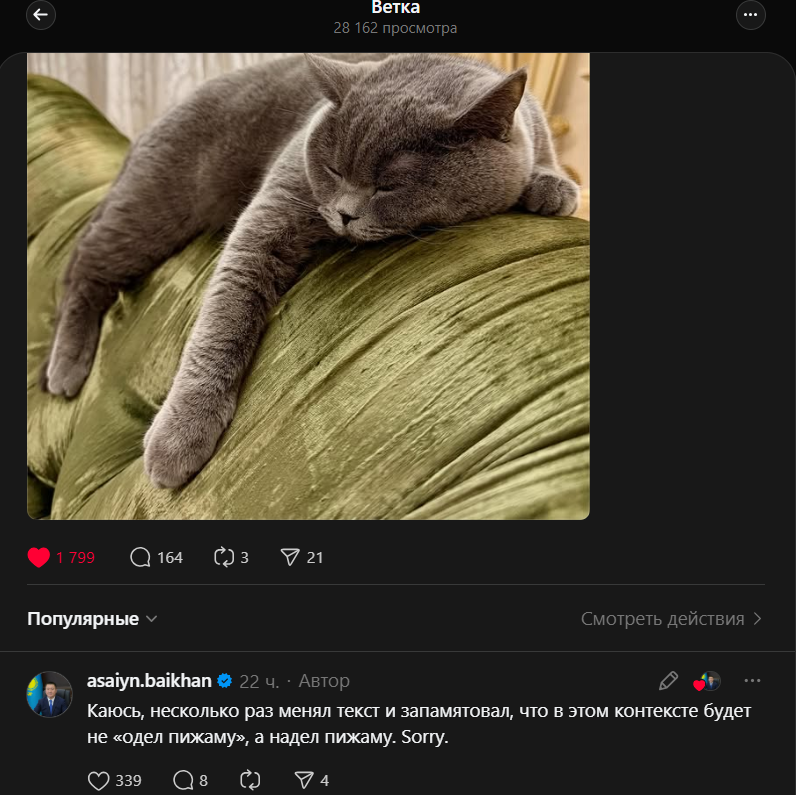
Task: Repost asaiyn.baikhan's reply
Action: tap(251, 780)
